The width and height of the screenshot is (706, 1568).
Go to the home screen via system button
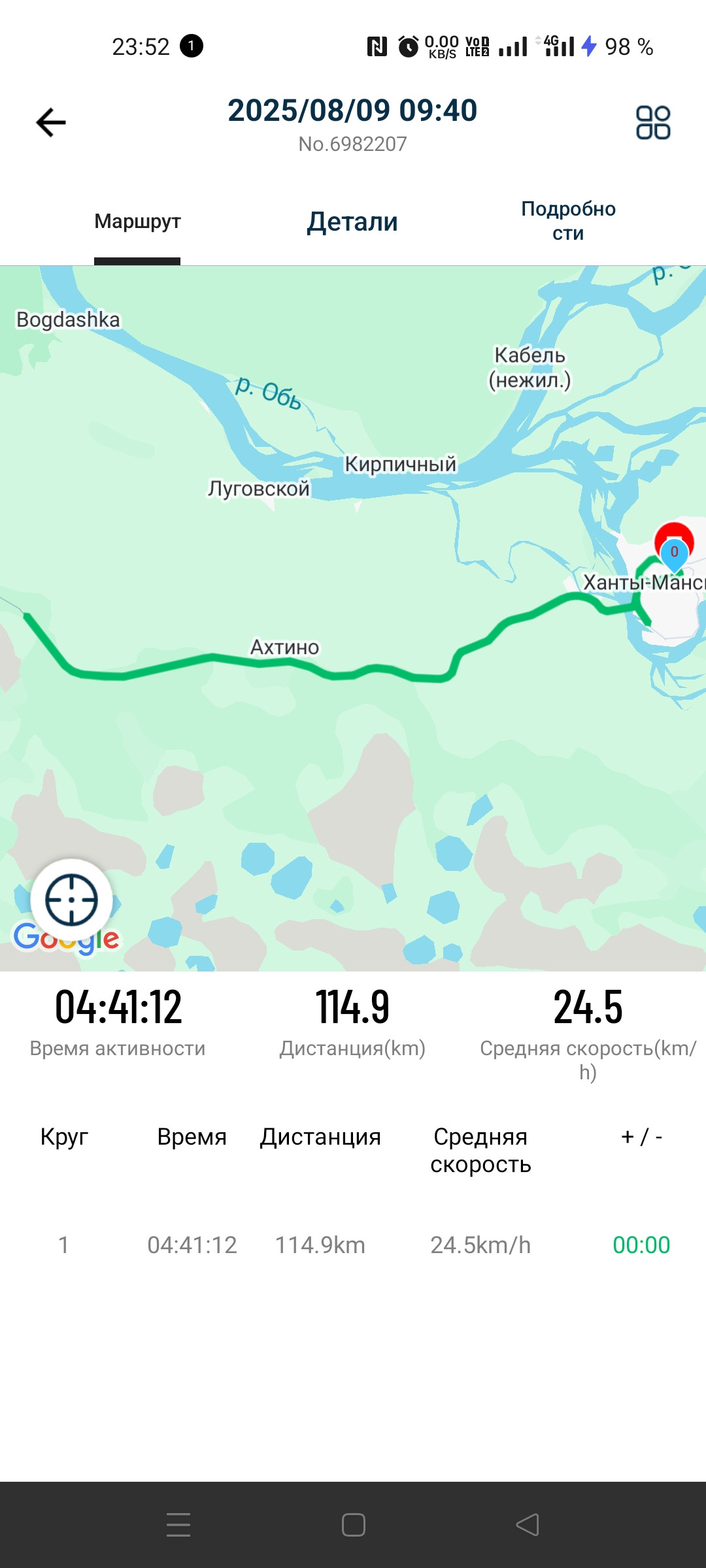pyautogui.click(x=353, y=1525)
